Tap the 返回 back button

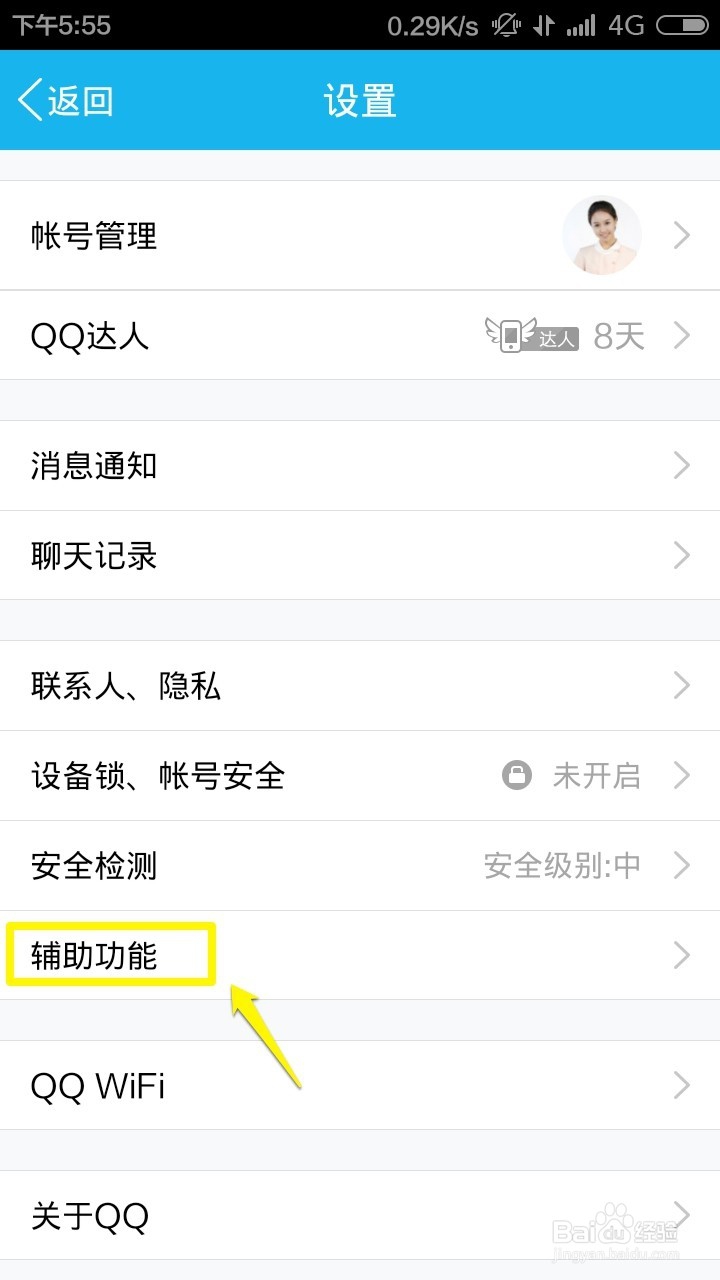65,100
